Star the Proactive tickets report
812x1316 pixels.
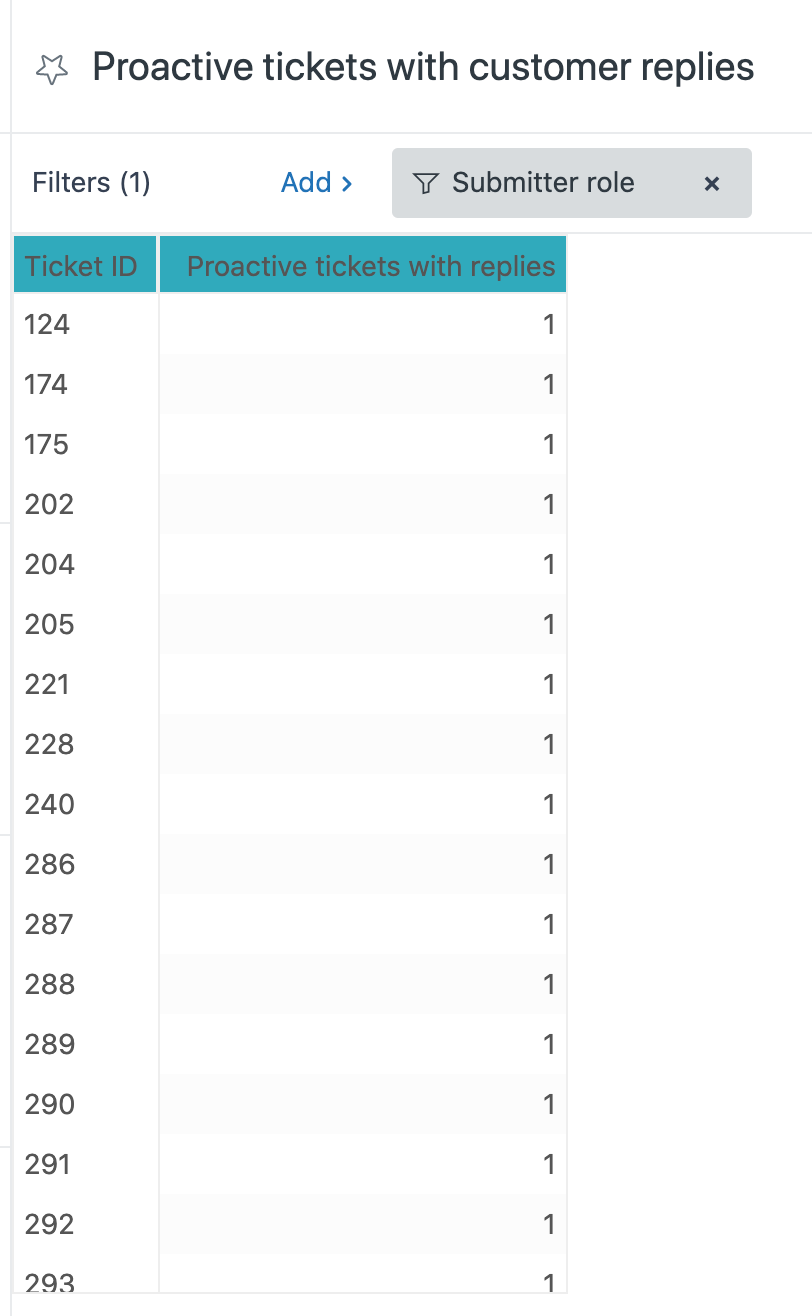(51, 69)
